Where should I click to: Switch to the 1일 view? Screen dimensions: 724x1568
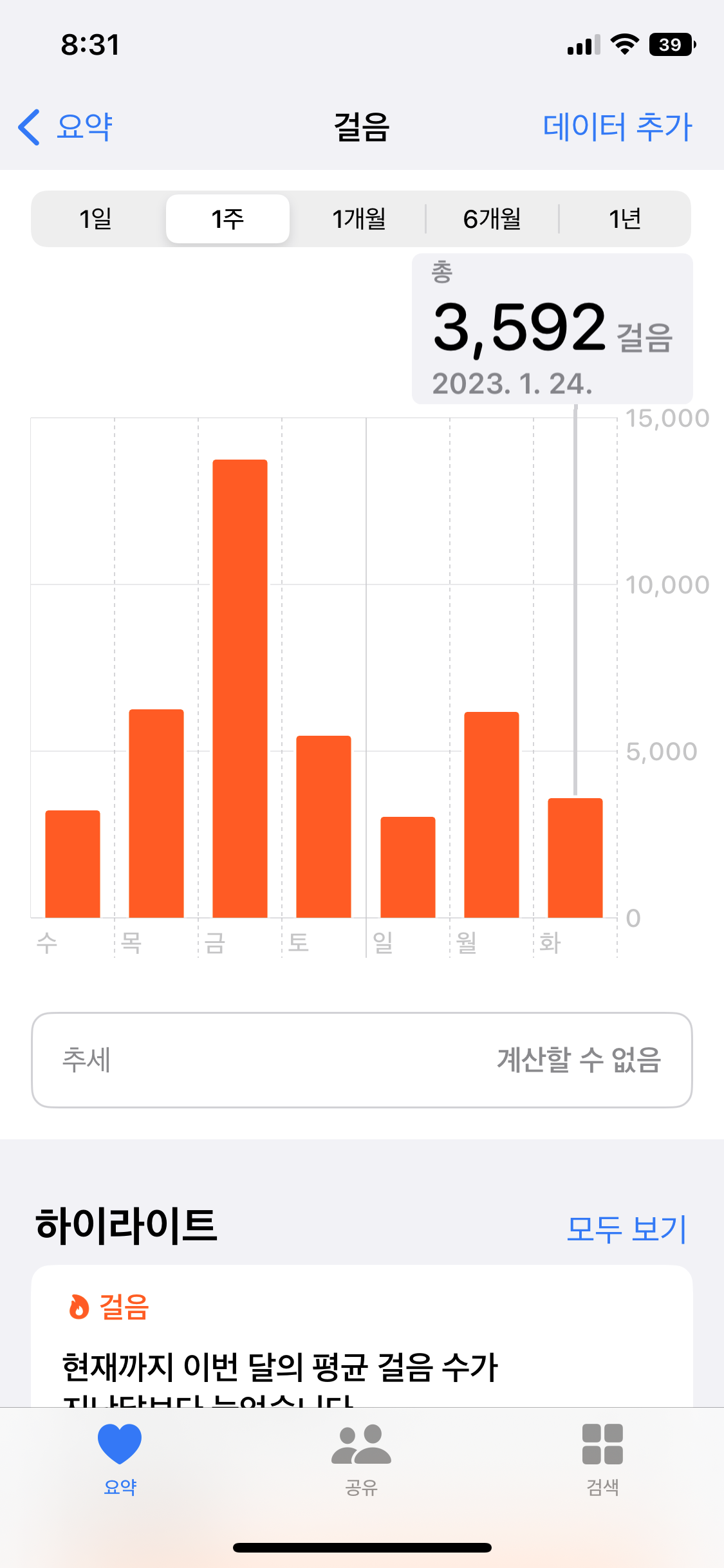[x=97, y=219]
